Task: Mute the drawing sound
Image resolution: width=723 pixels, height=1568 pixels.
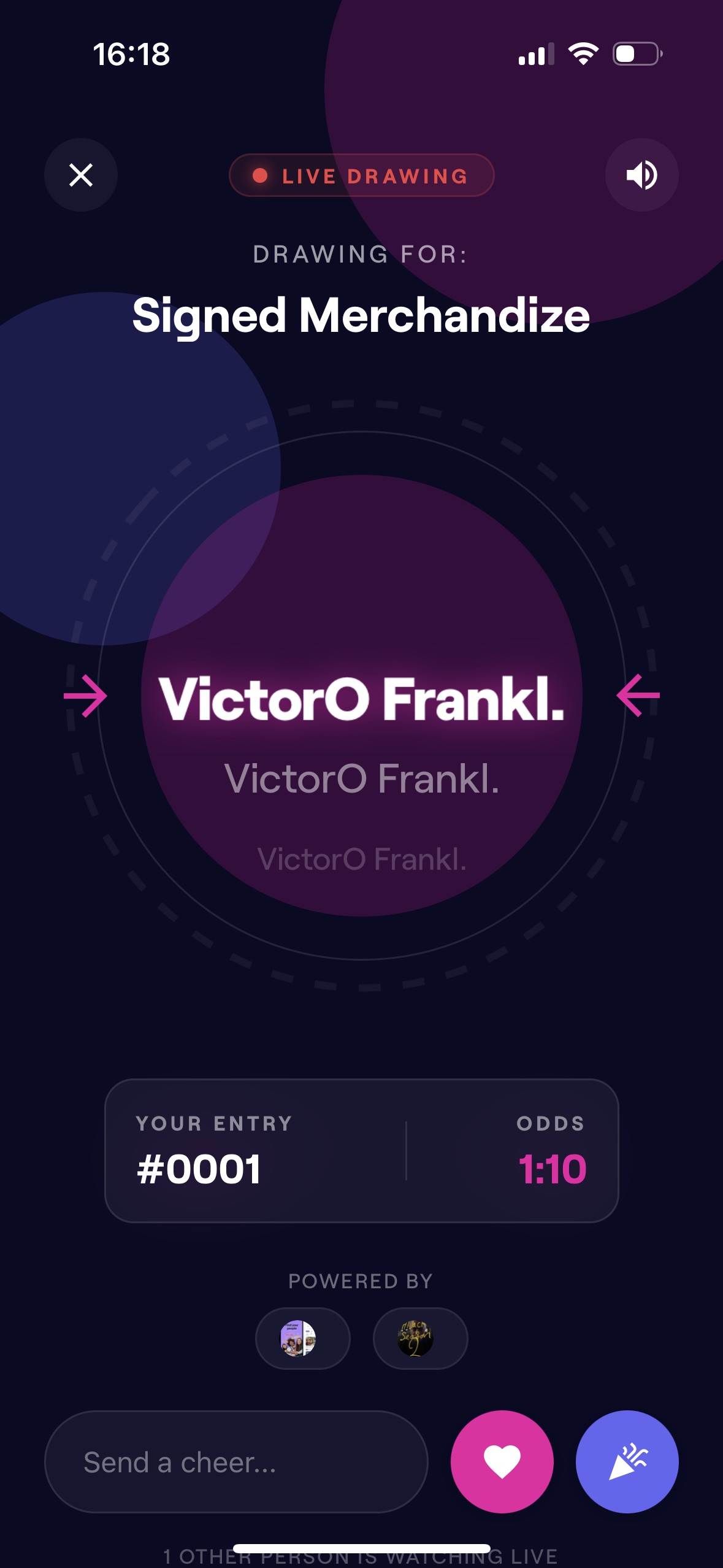Action: pos(641,175)
